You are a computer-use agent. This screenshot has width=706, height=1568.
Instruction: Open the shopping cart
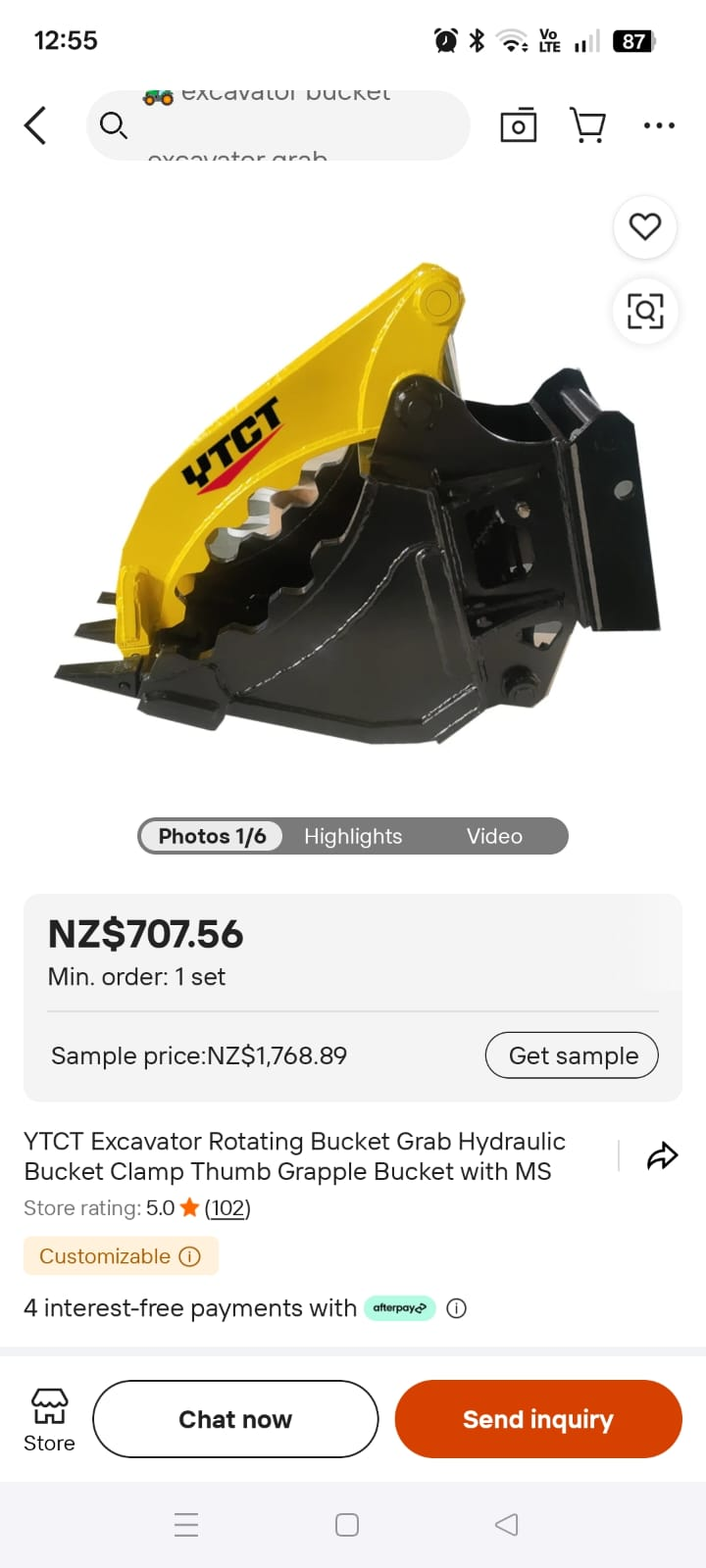[587, 125]
